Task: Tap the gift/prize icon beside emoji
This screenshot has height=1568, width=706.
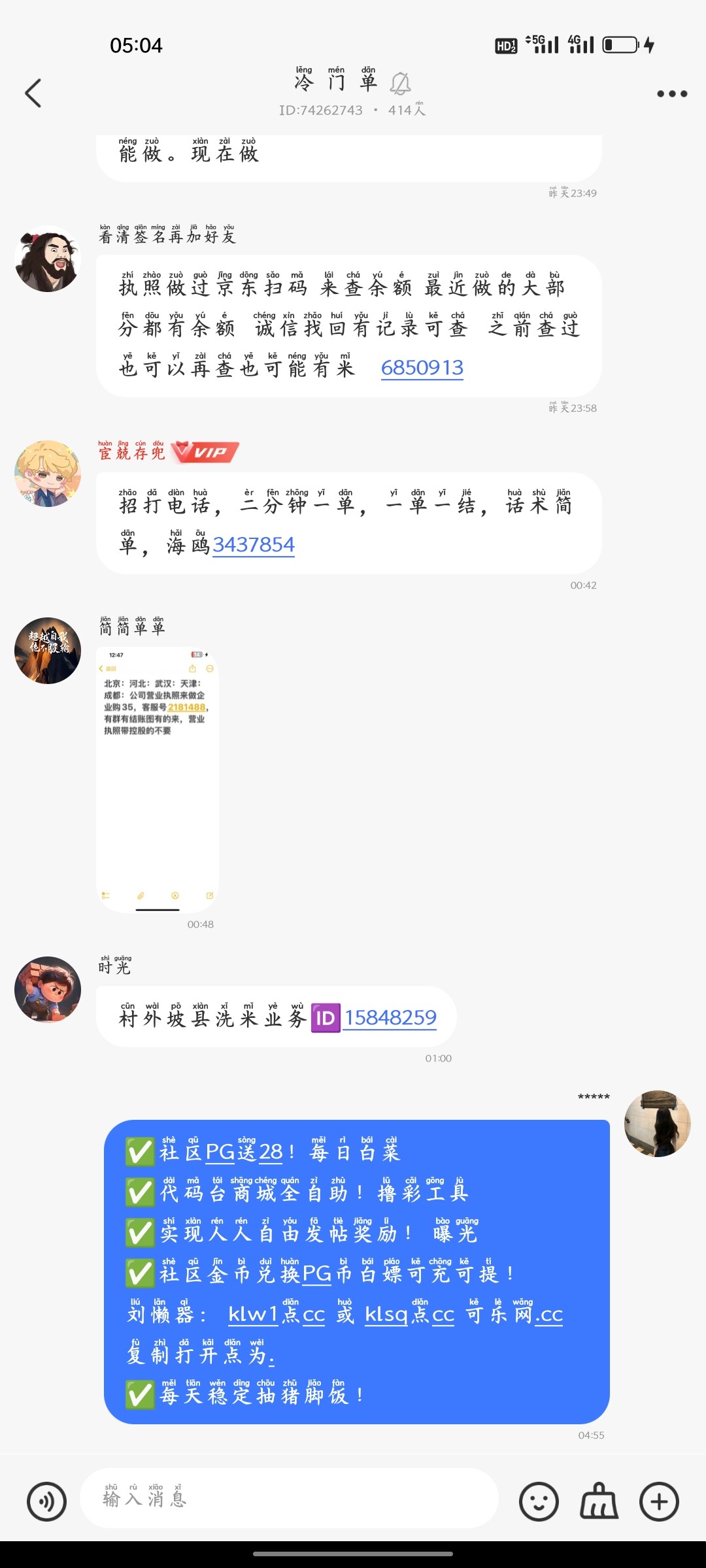Action: [599, 1500]
